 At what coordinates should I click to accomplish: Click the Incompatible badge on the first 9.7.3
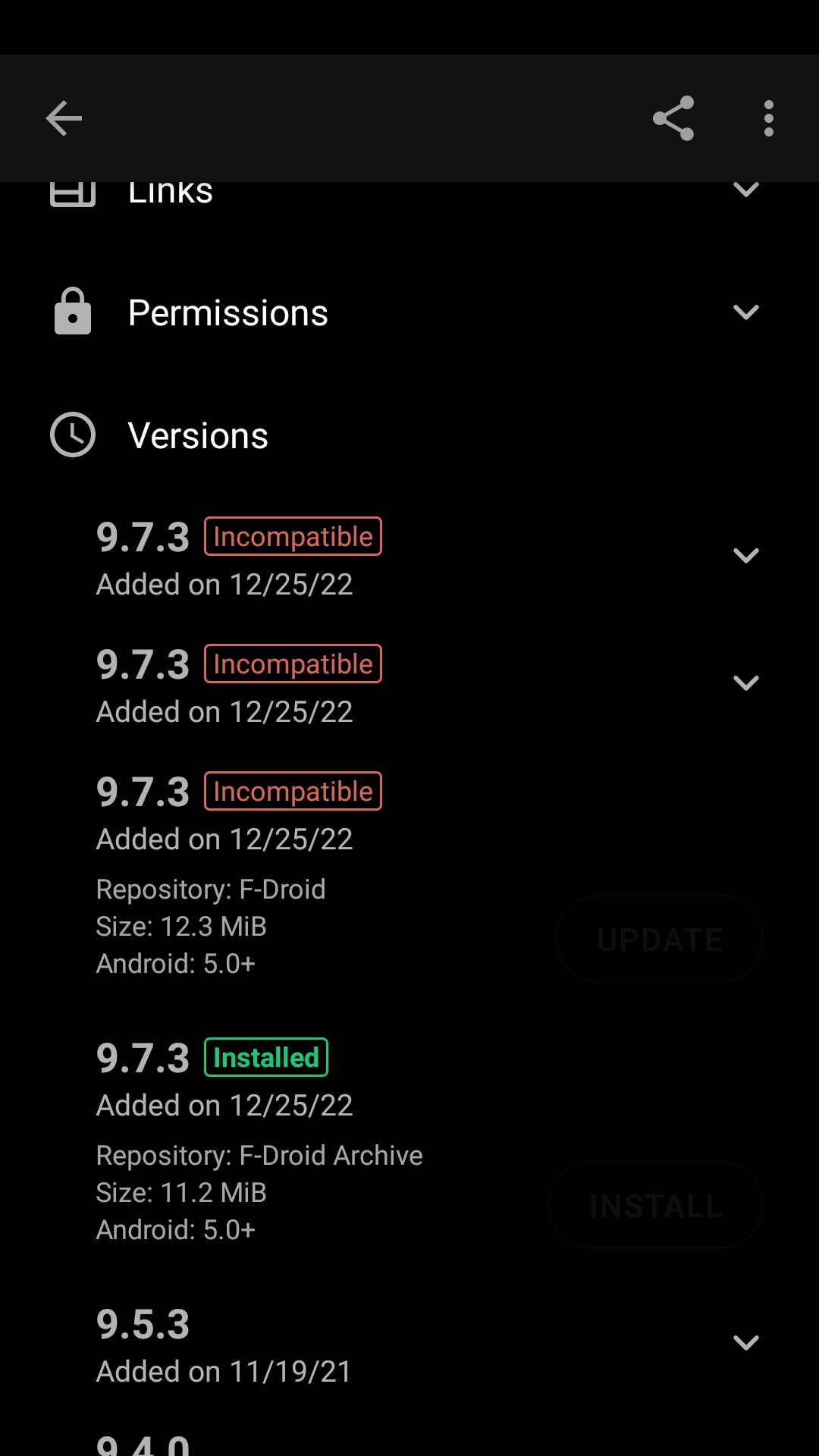[x=293, y=536]
